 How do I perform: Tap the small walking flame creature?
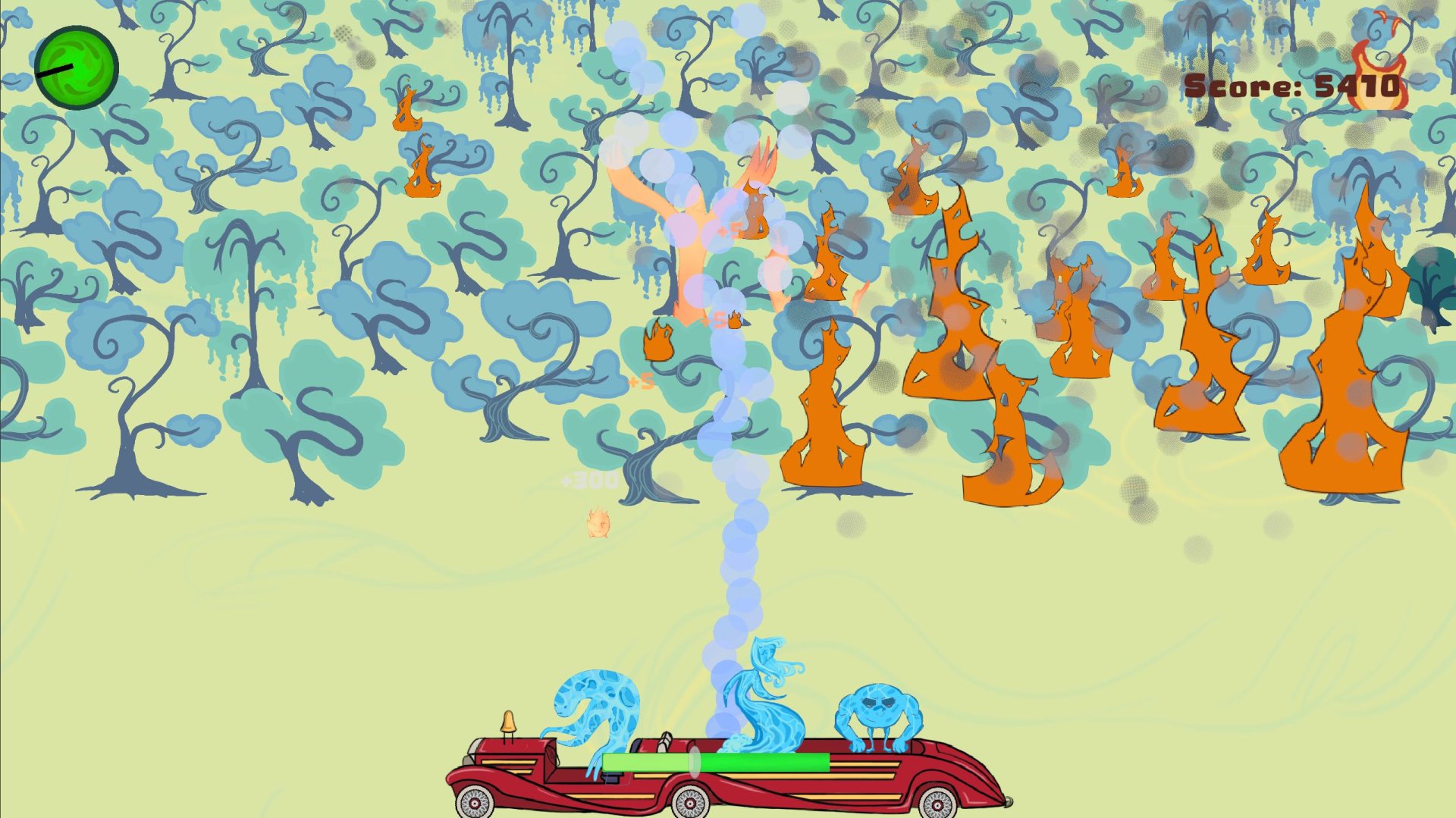[598, 523]
